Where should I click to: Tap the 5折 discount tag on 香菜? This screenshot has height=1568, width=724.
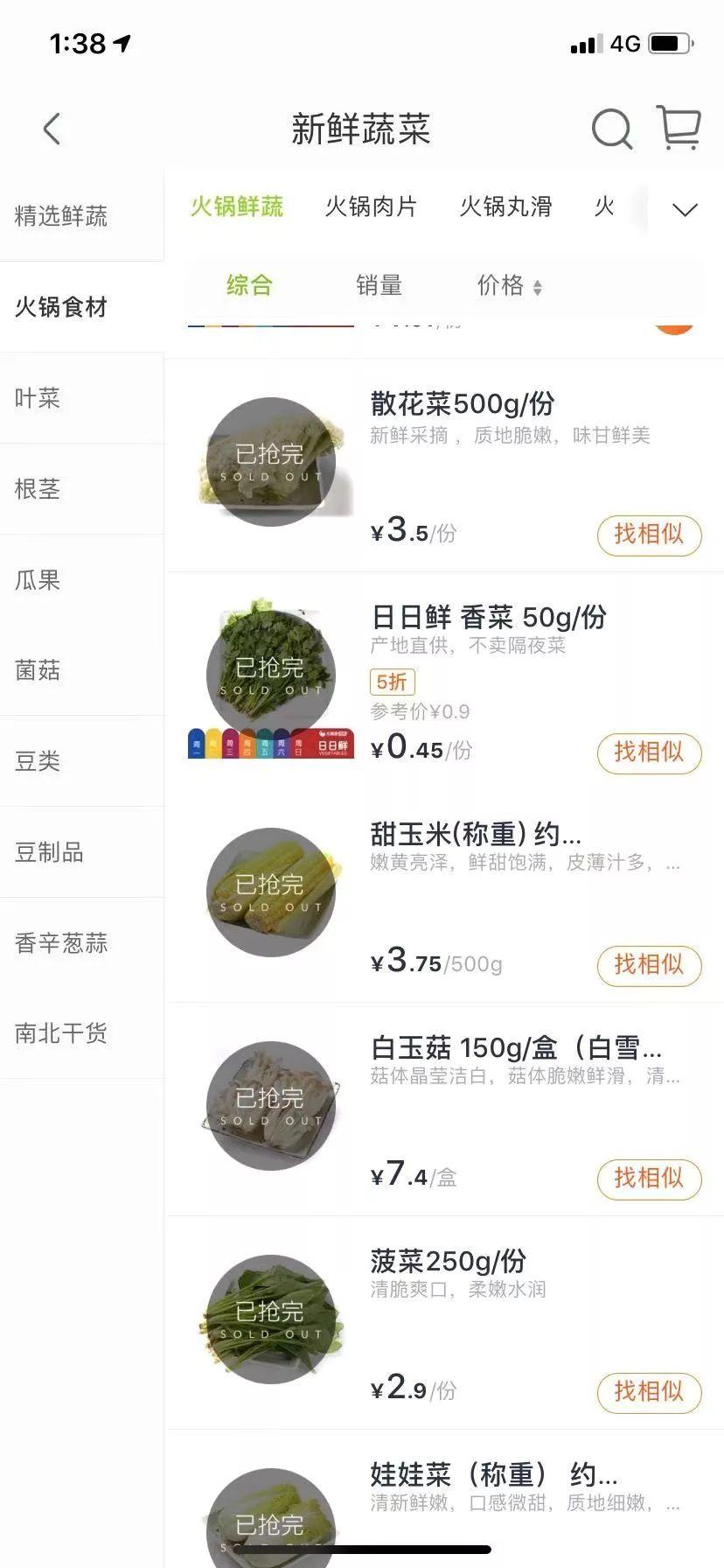pyautogui.click(x=391, y=682)
